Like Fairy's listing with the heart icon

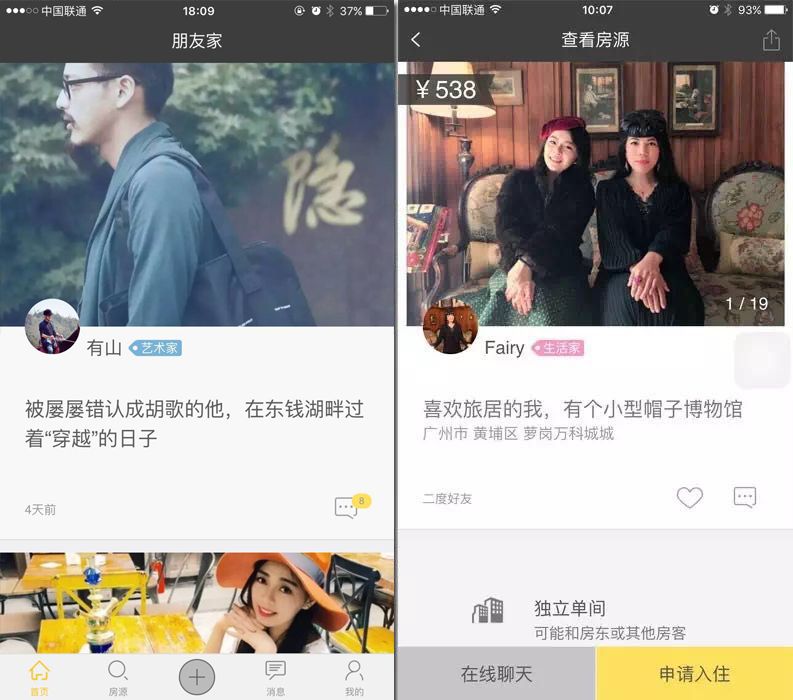690,497
